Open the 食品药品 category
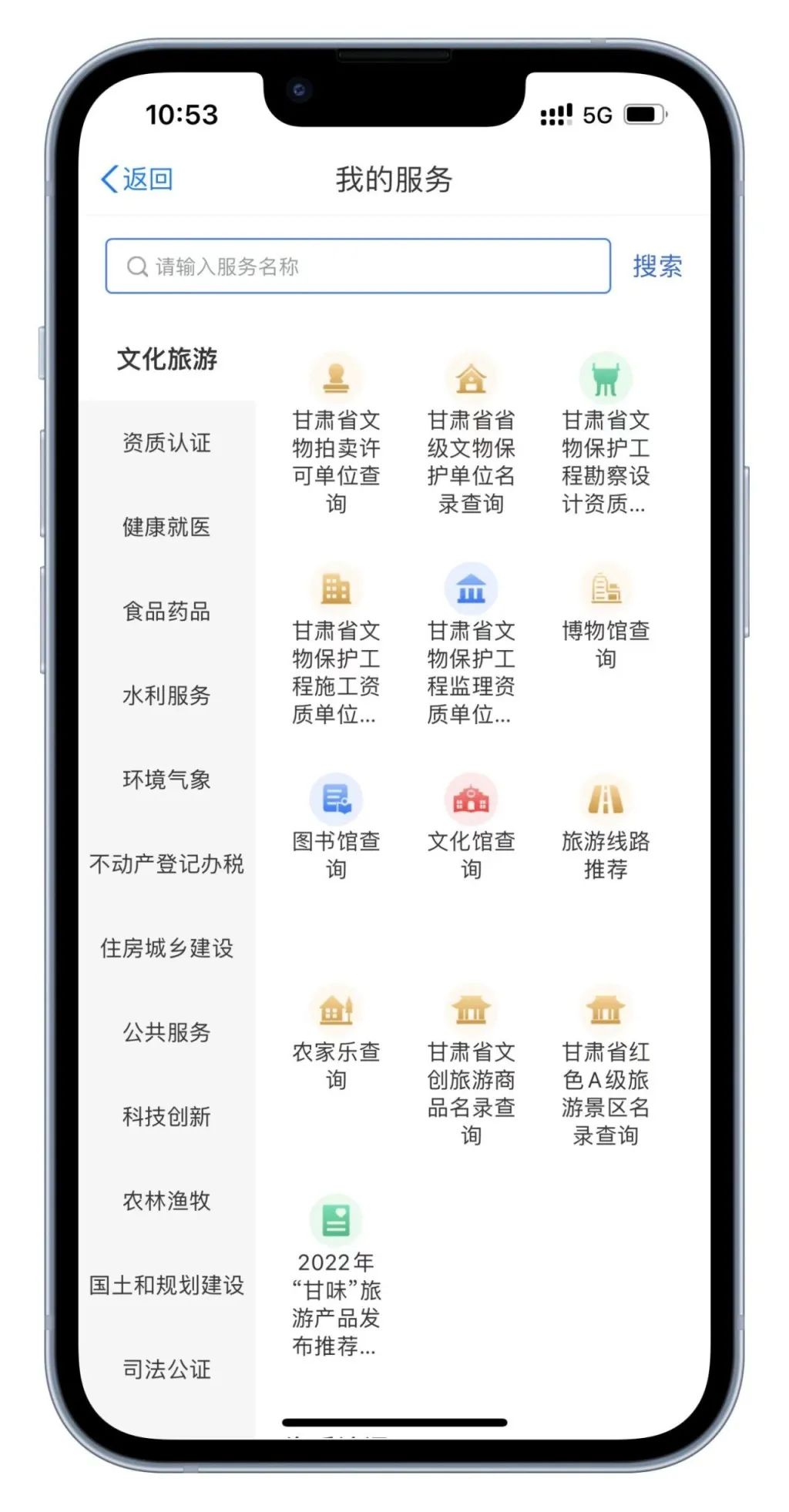The height and width of the screenshot is (1512, 789). click(x=166, y=612)
